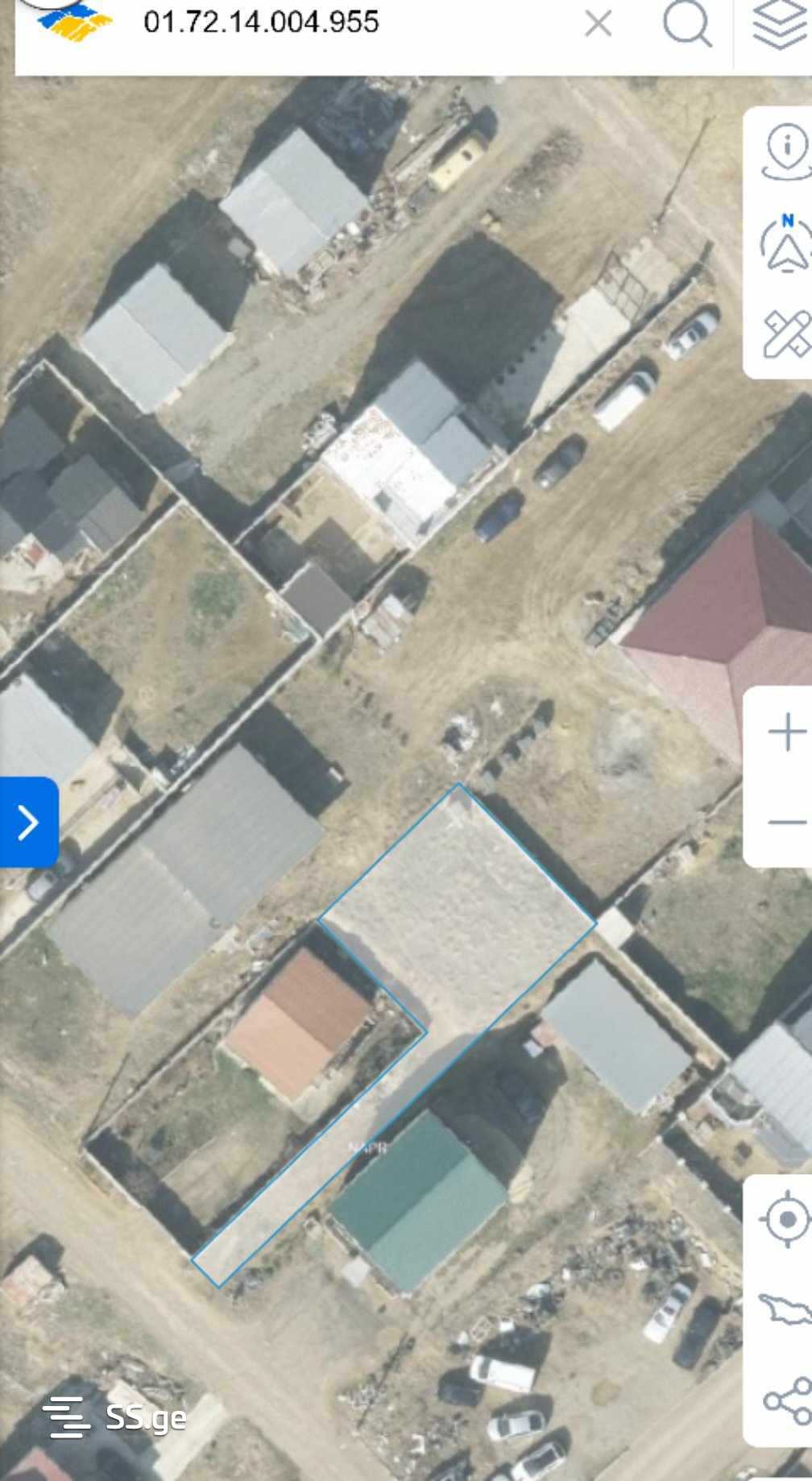Open the map layers panel

pyautogui.click(x=779, y=25)
